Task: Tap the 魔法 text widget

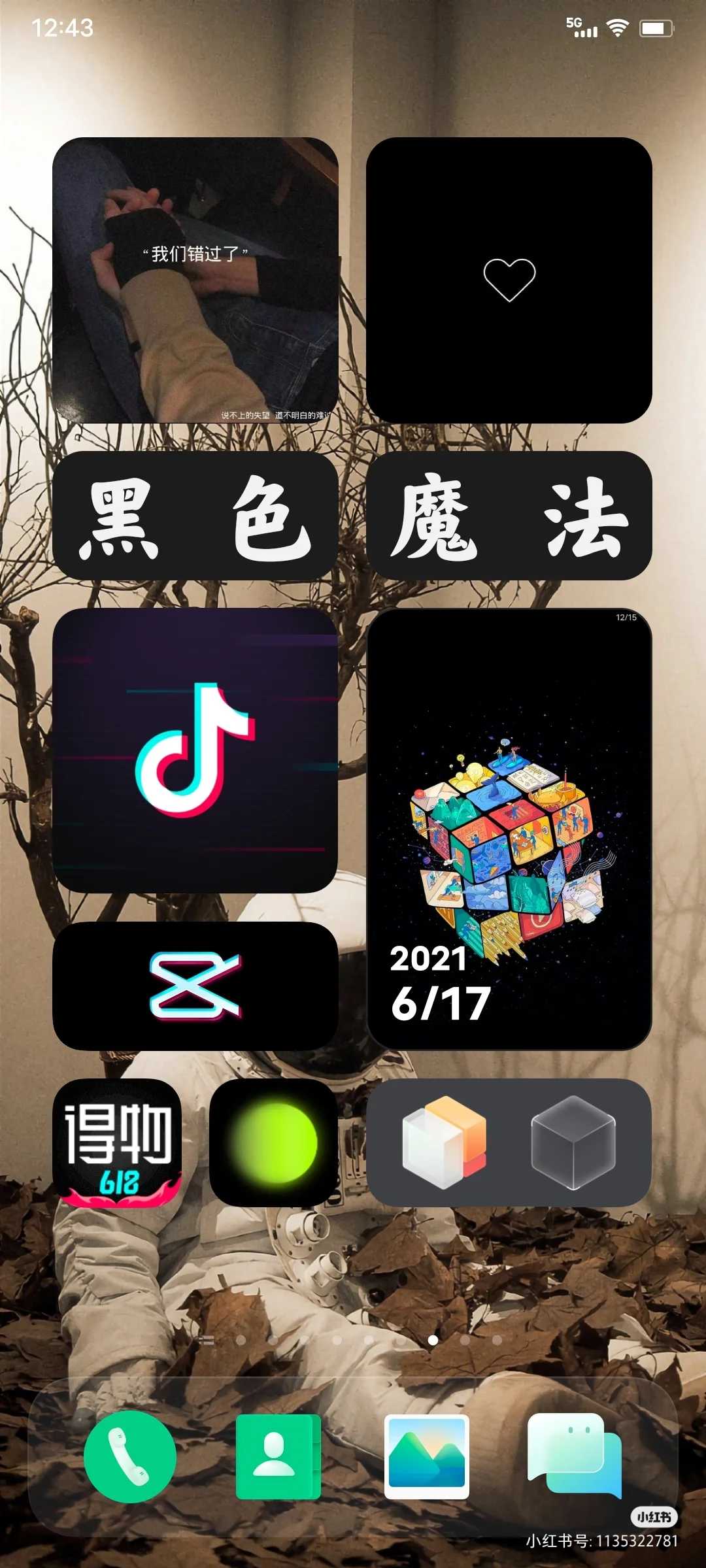Action: (509, 516)
